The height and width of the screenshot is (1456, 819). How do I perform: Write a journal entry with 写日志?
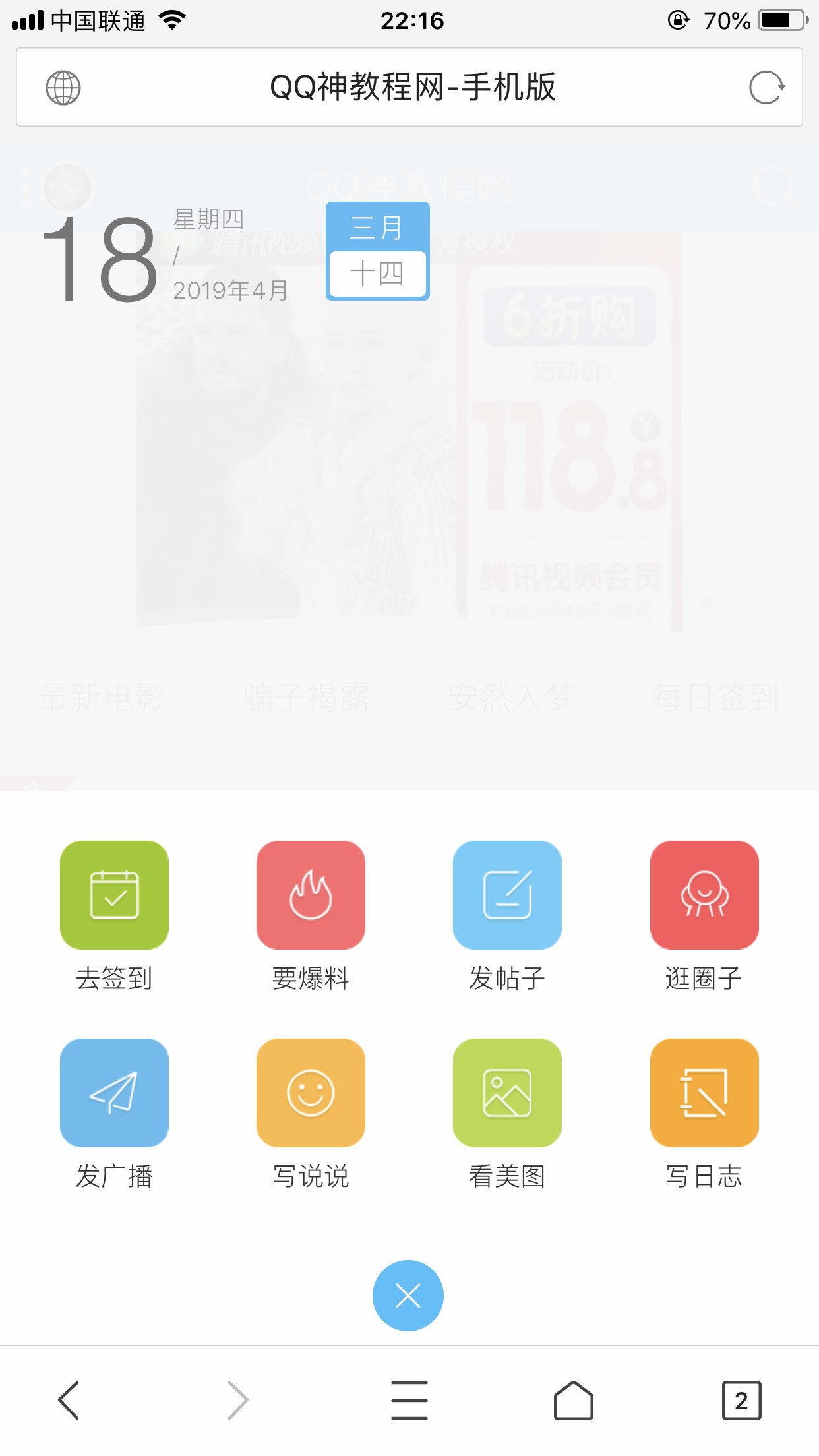pyautogui.click(x=704, y=1093)
